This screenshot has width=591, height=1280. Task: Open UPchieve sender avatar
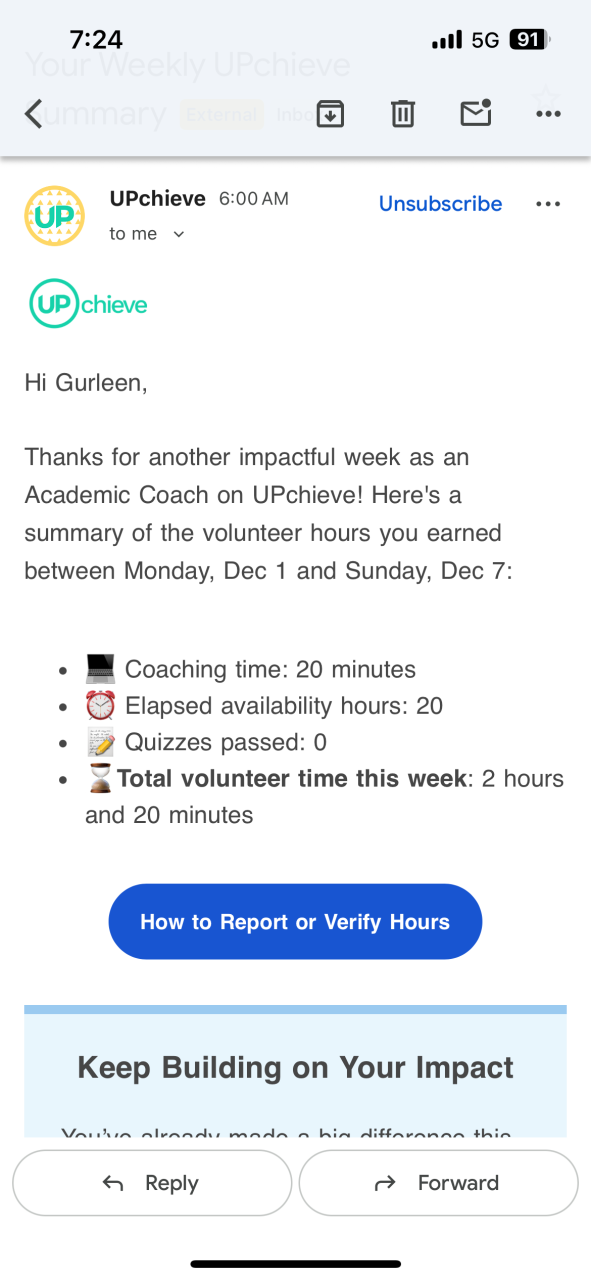[x=54, y=215]
